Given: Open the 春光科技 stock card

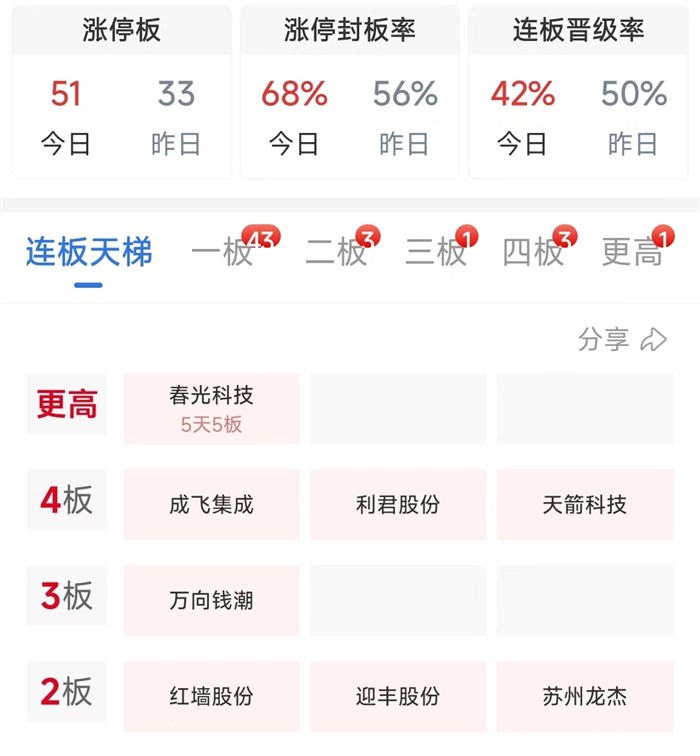Looking at the screenshot, I should 211,408.
